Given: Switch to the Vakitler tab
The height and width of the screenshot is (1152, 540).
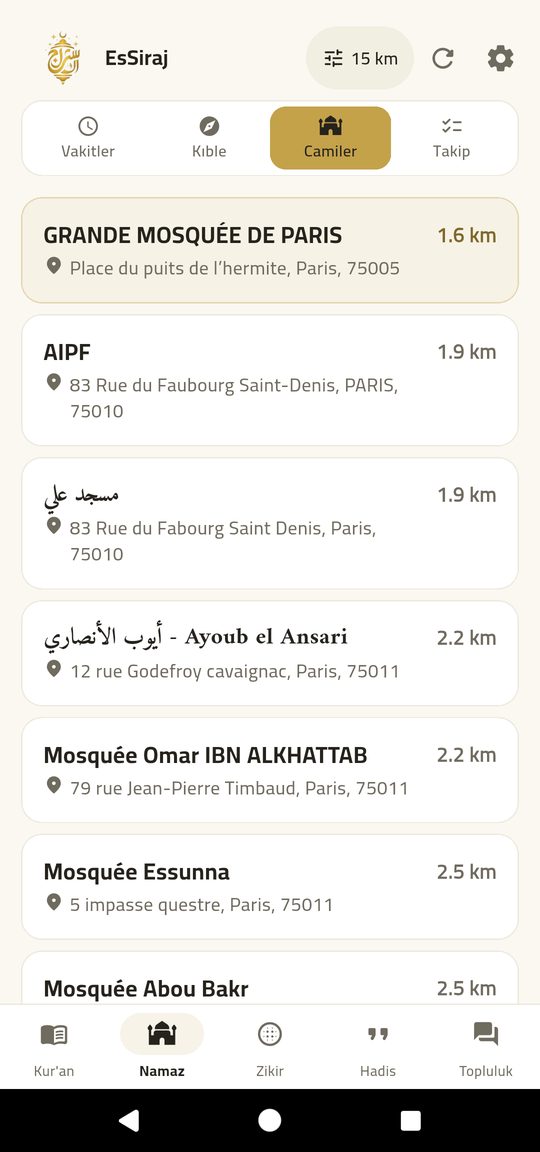Looking at the screenshot, I should pos(88,138).
